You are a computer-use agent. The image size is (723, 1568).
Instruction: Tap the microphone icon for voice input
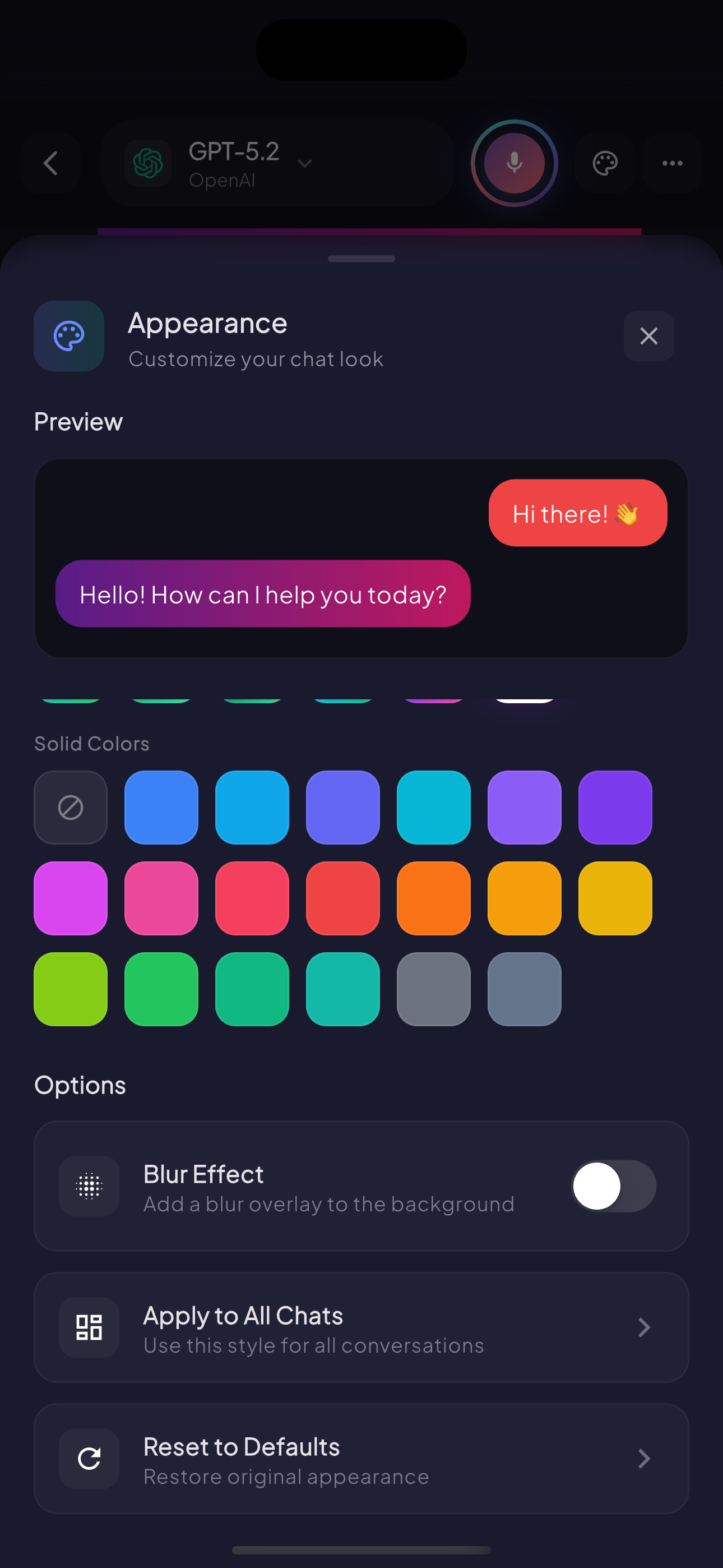point(515,163)
